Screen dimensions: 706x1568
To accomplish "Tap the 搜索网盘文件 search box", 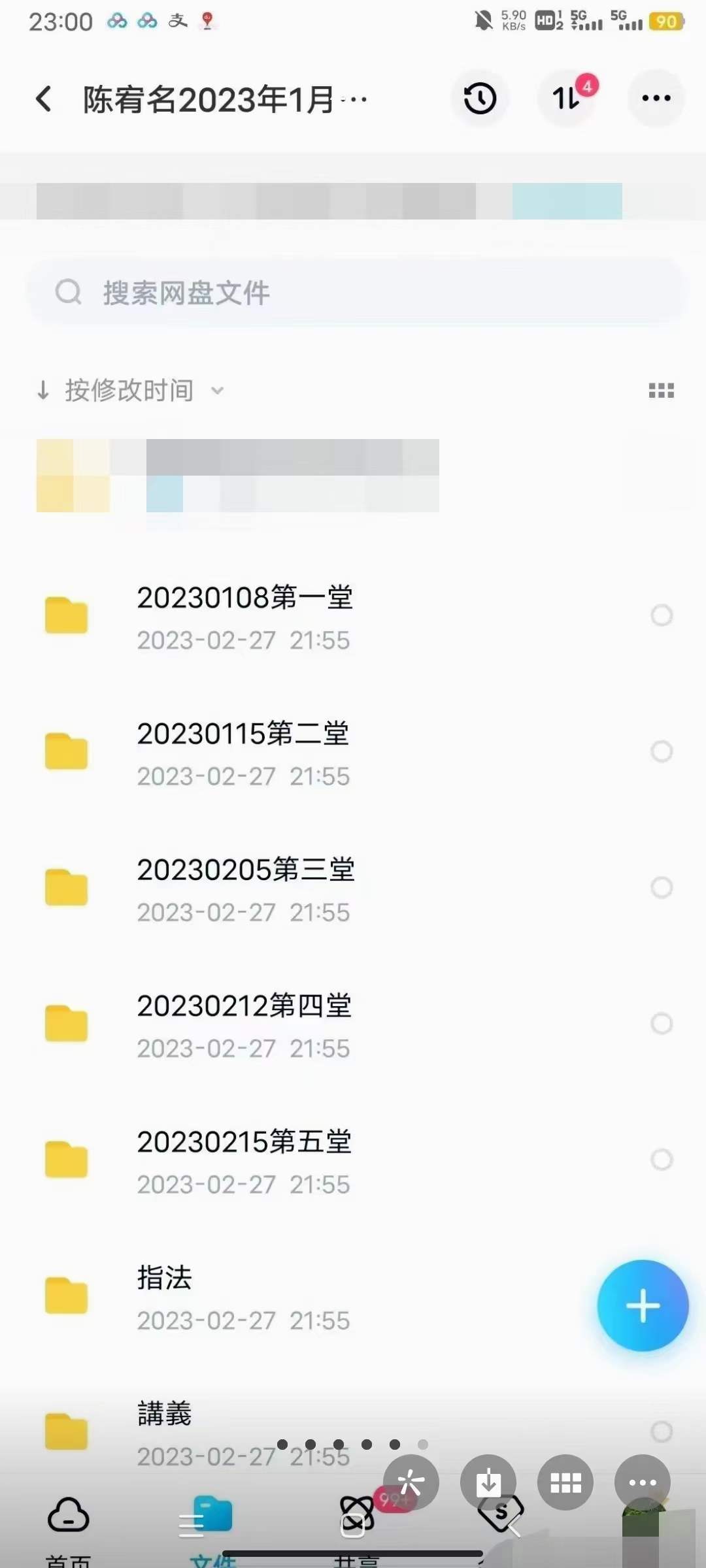I will 356,292.
